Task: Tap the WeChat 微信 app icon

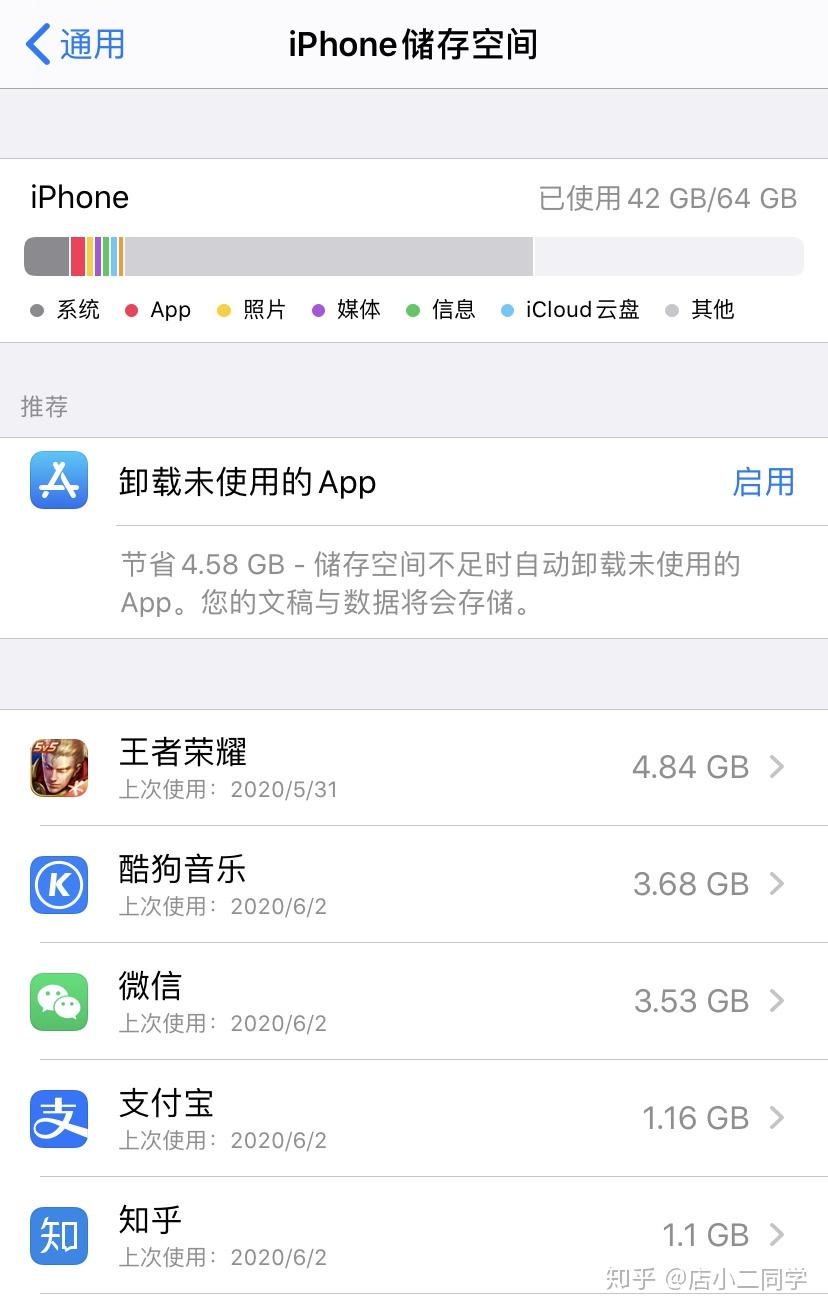Action: point(58,1001)
